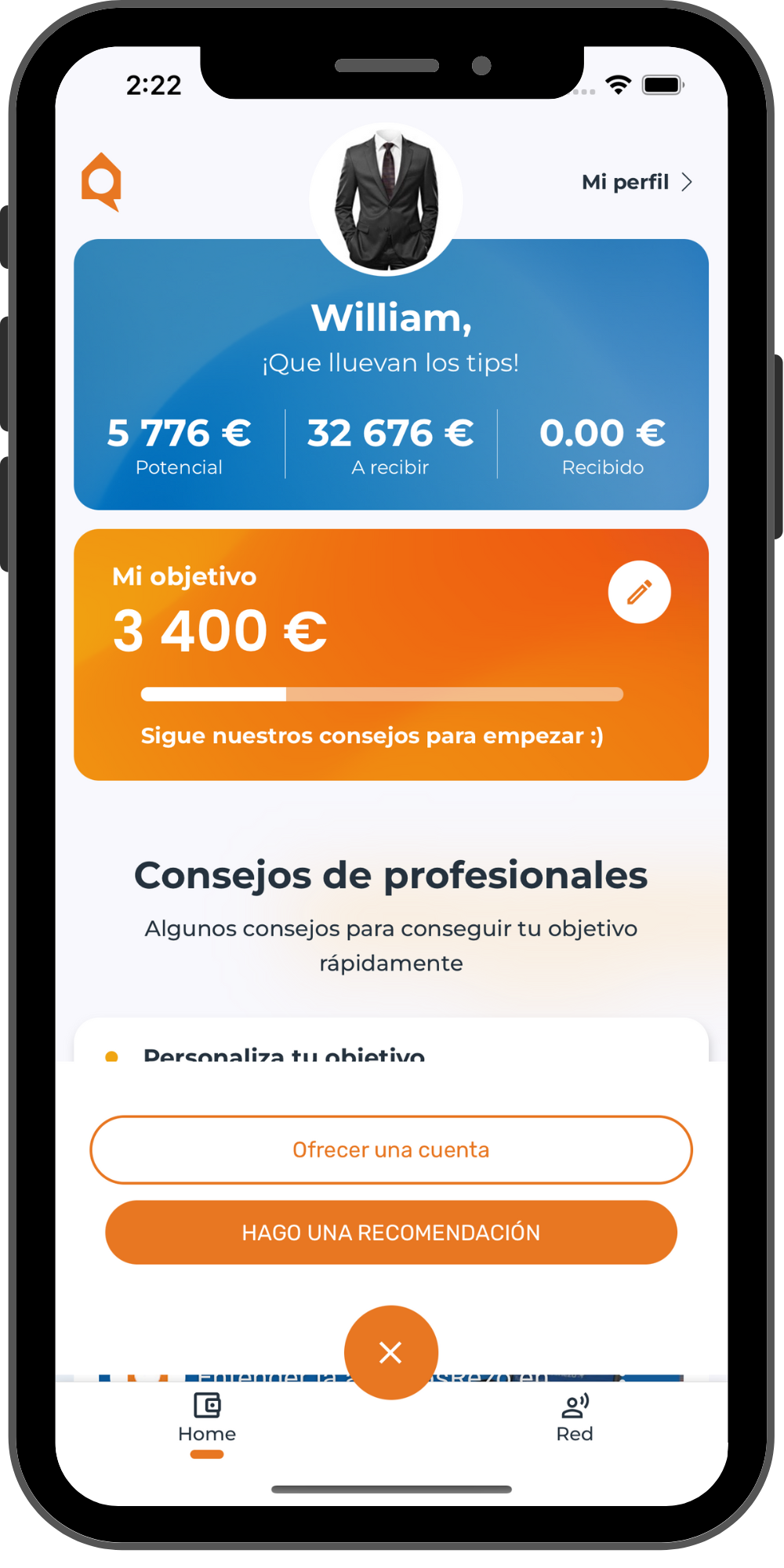The width and height of the screenshot is (784, 1568).
Task: Edit Mi objetivo with the pencil icon
Action: (639, 592)
